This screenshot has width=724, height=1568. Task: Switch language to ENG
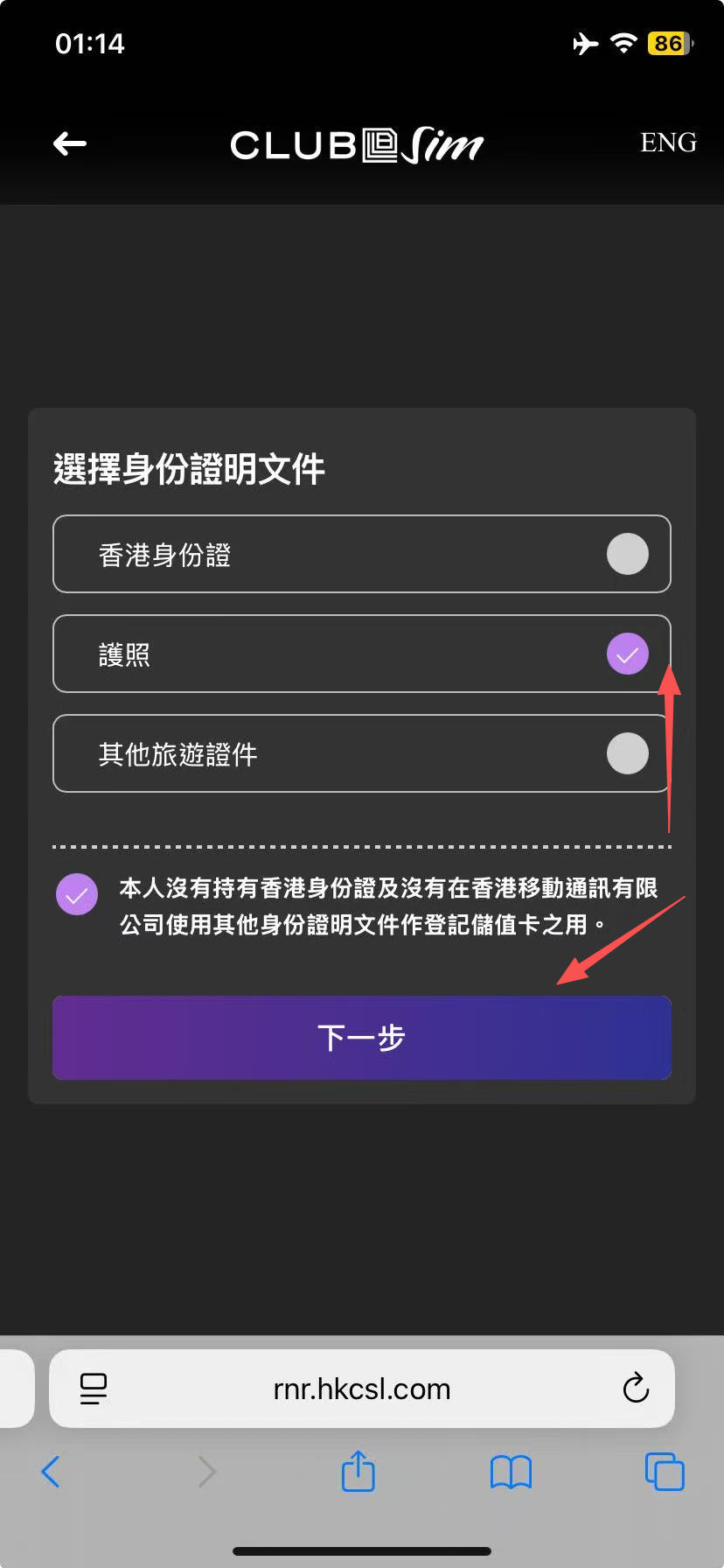[x=668, y=143]
